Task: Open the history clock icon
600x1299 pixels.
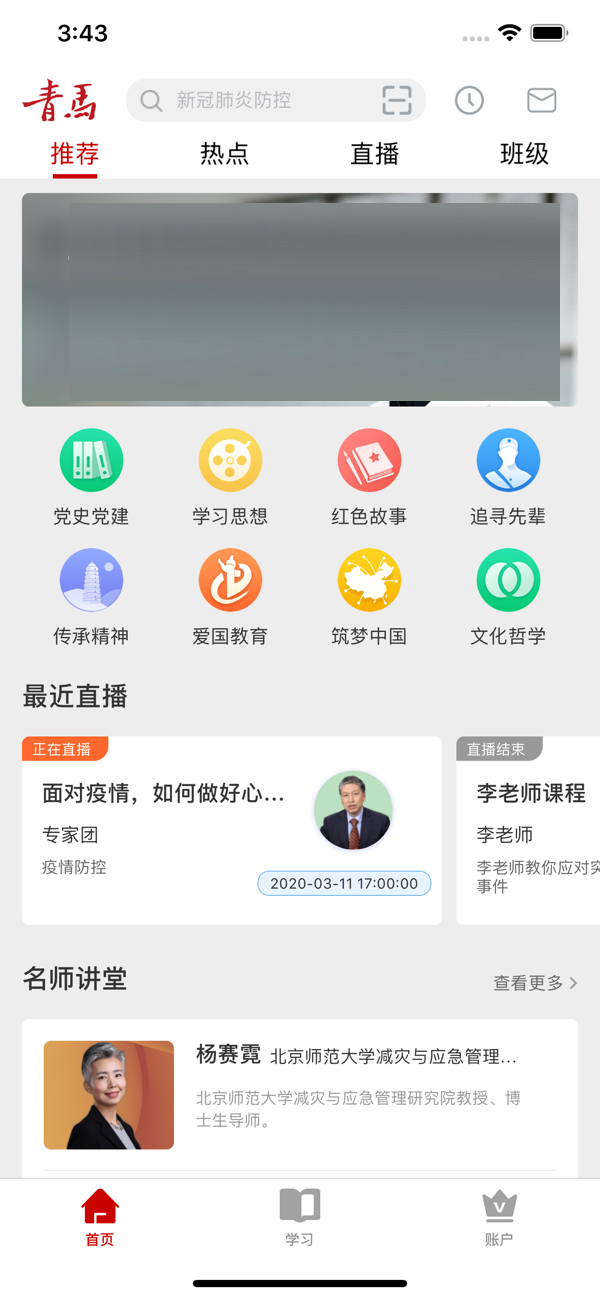Action: pyautogui.click(x=469, y=100)
